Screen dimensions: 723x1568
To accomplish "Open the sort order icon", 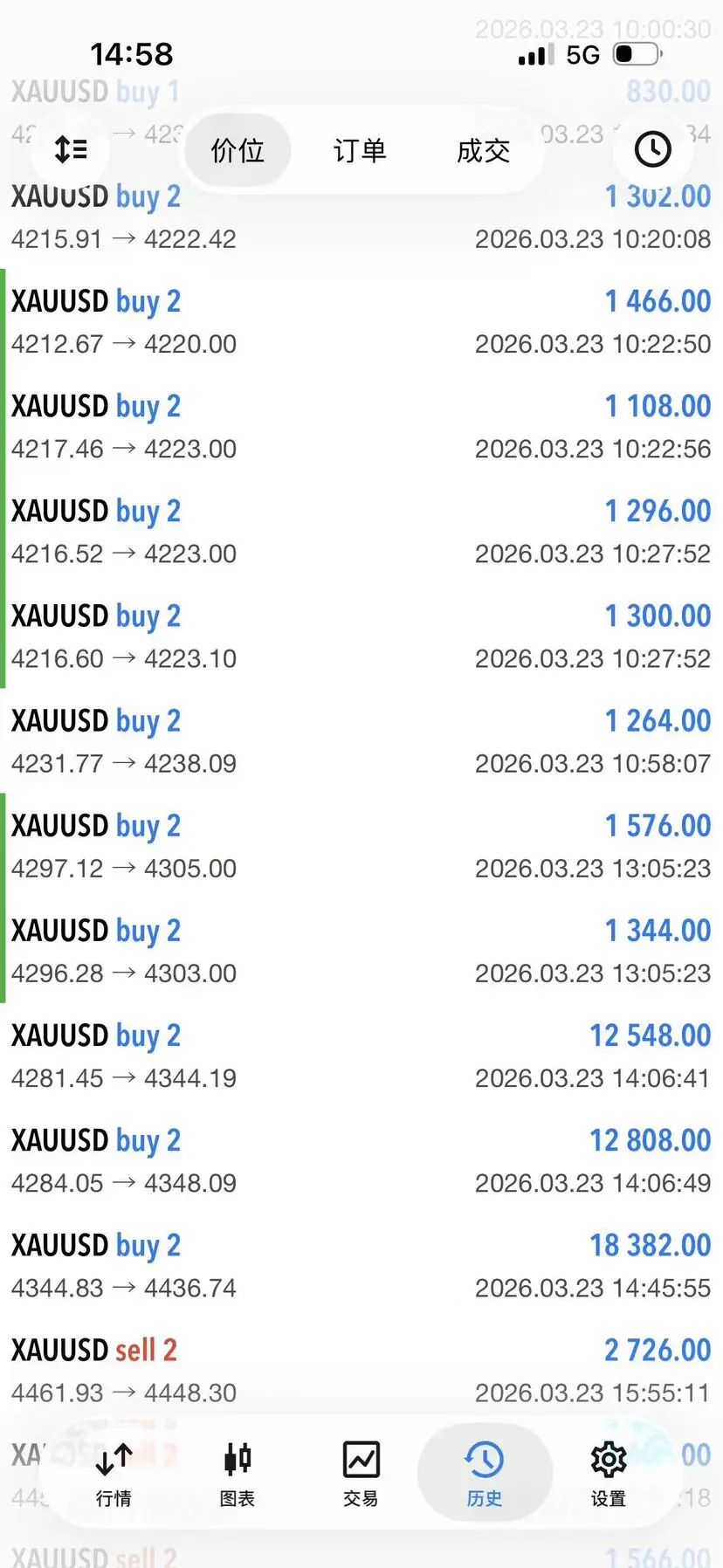I will 71,150.
